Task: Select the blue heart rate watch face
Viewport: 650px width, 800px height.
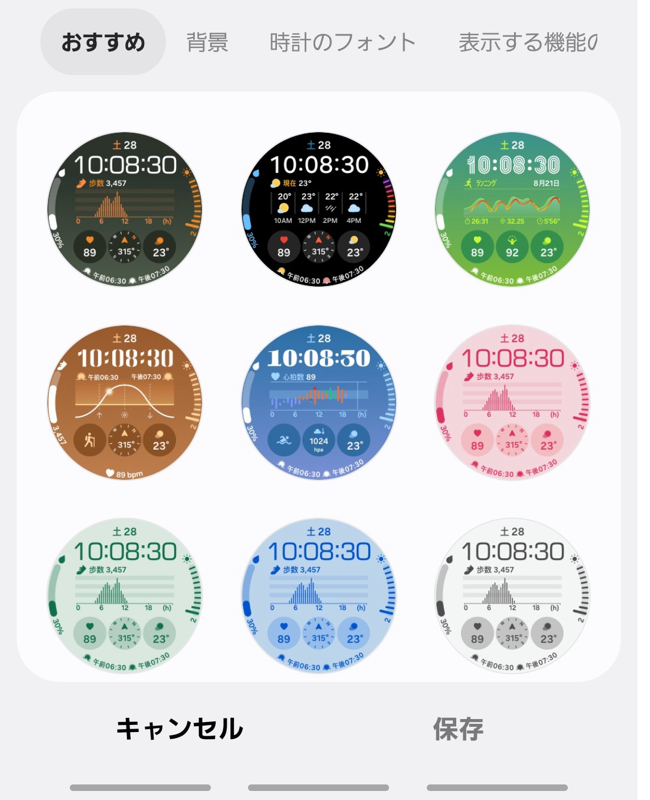Action: 320,403
